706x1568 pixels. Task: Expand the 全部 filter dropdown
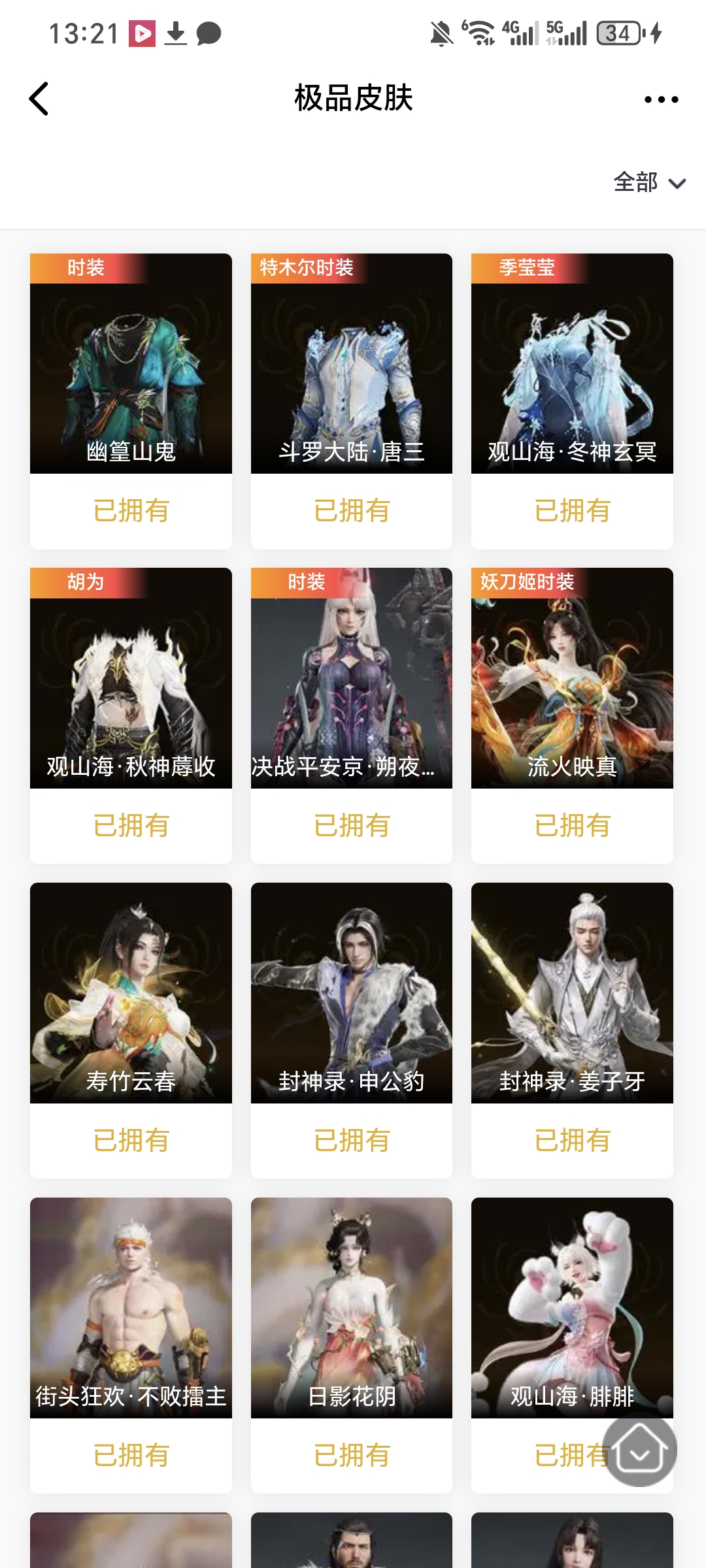point(648,182)
